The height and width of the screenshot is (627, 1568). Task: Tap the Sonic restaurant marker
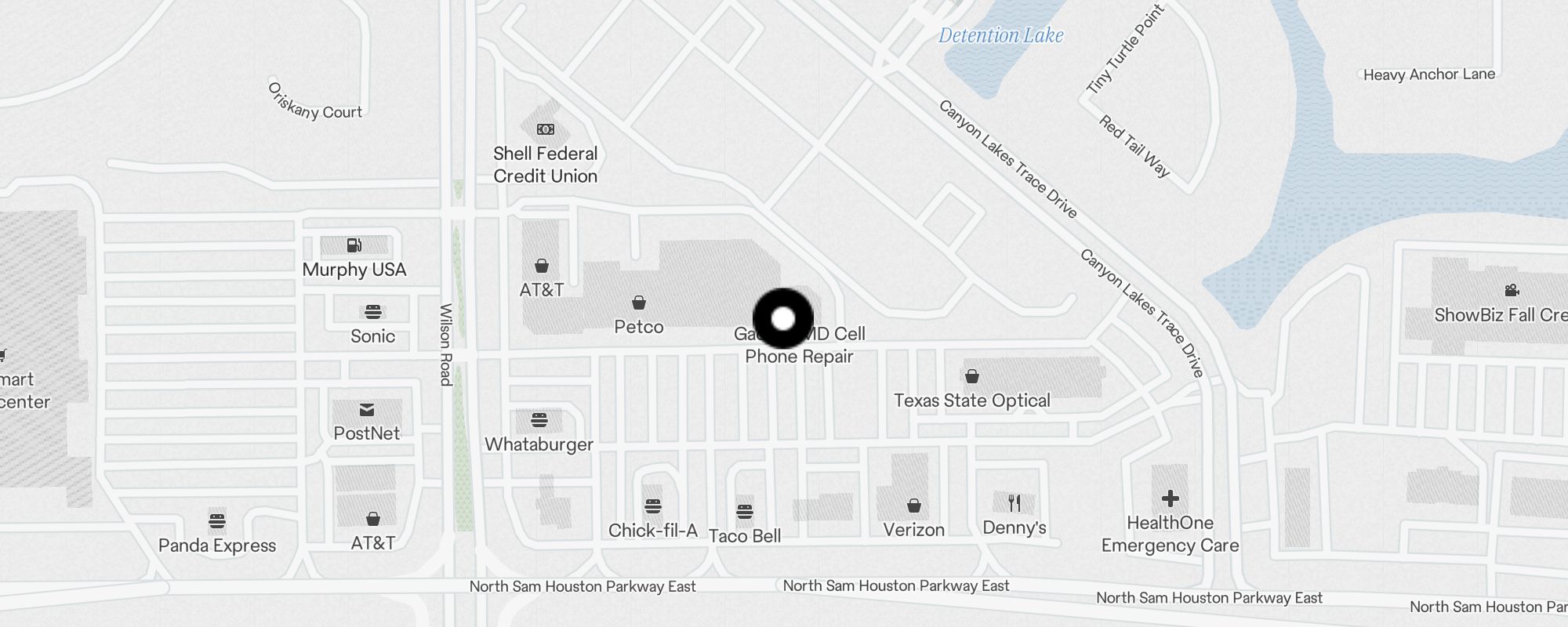pyautogui.click(x=373, y=312)
